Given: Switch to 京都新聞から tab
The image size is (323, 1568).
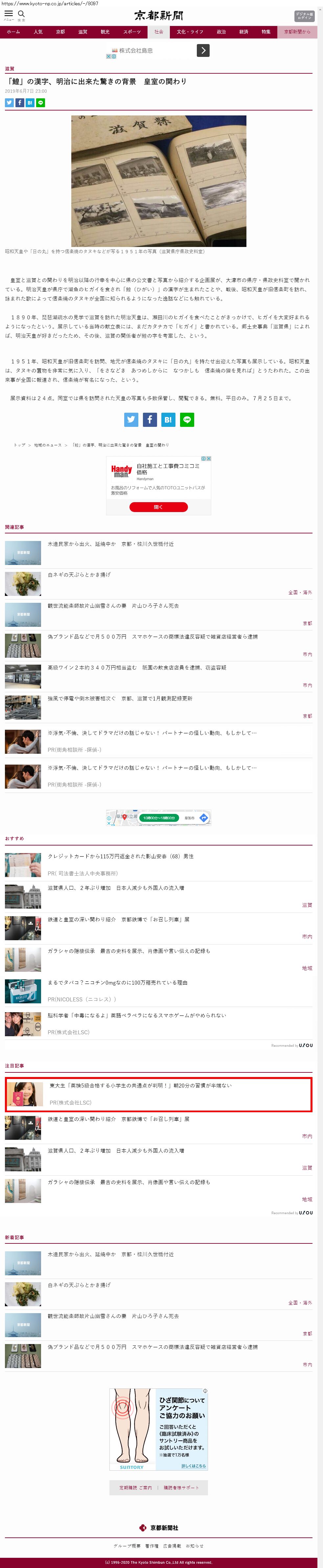Looking at the screenshot, I should 297,32.
